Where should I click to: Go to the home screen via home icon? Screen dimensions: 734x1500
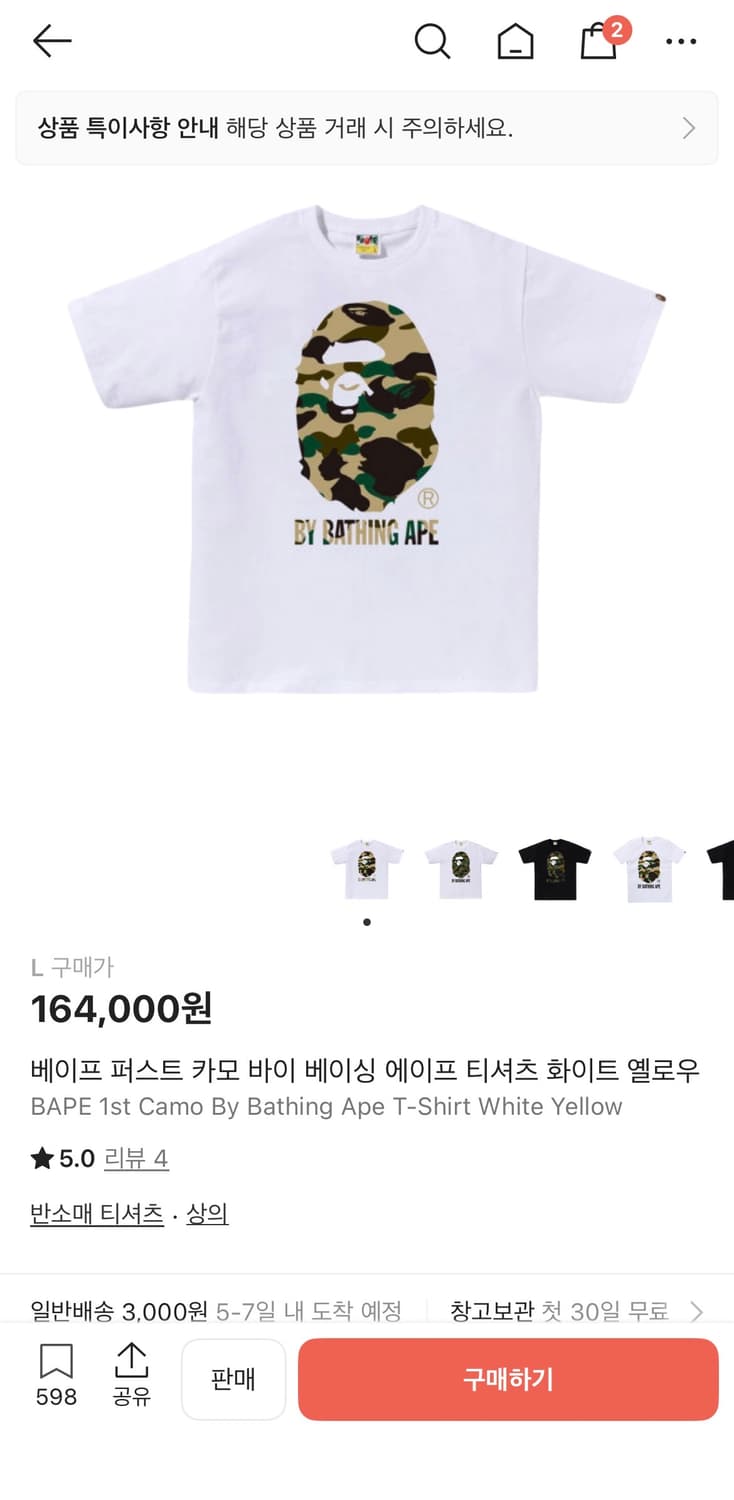coord(515,41)
